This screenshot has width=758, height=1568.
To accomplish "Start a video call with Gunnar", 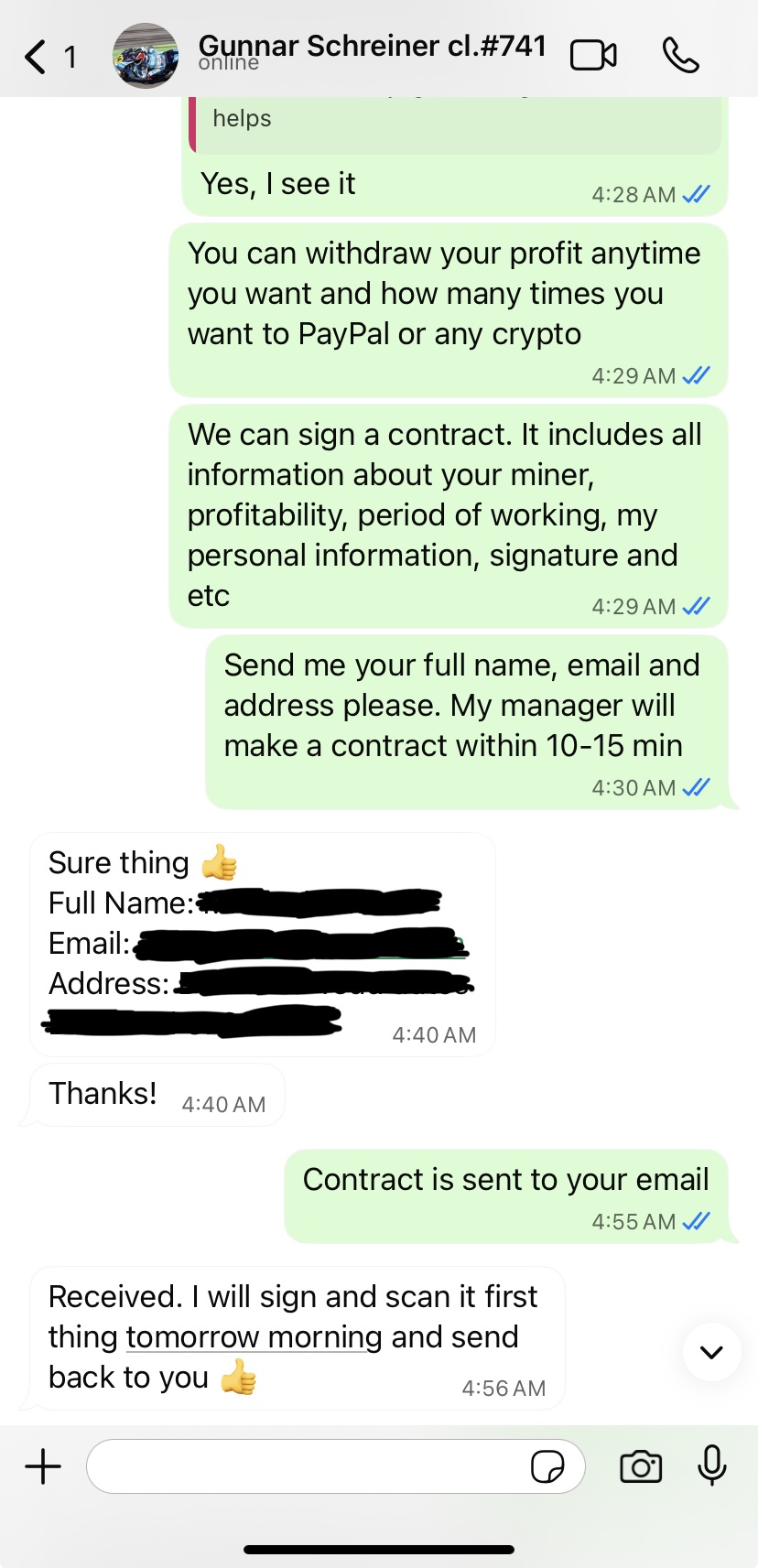I will pyautogui.click(x=593, y=56).
